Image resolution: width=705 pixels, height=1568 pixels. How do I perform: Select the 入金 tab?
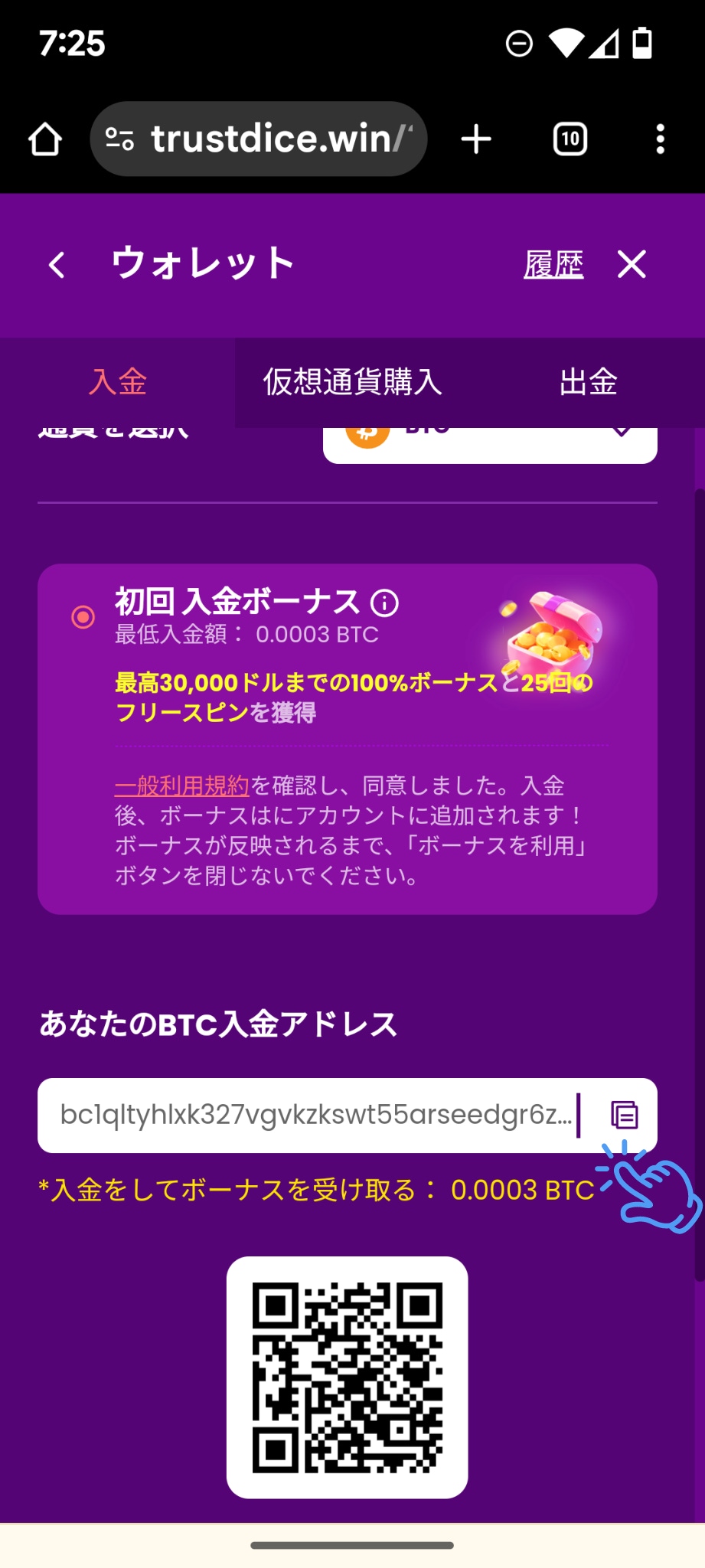[x=117, y=382]
